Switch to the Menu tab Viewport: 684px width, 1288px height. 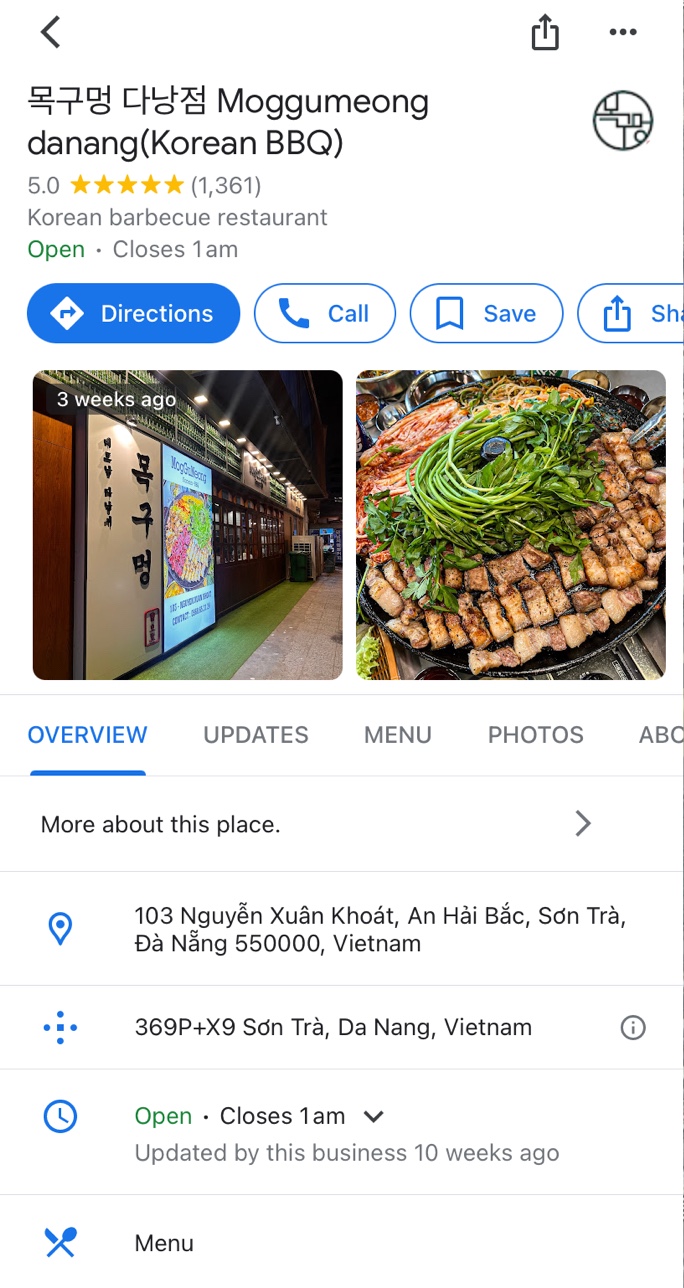pyautogui.click(x=397, y=735)
